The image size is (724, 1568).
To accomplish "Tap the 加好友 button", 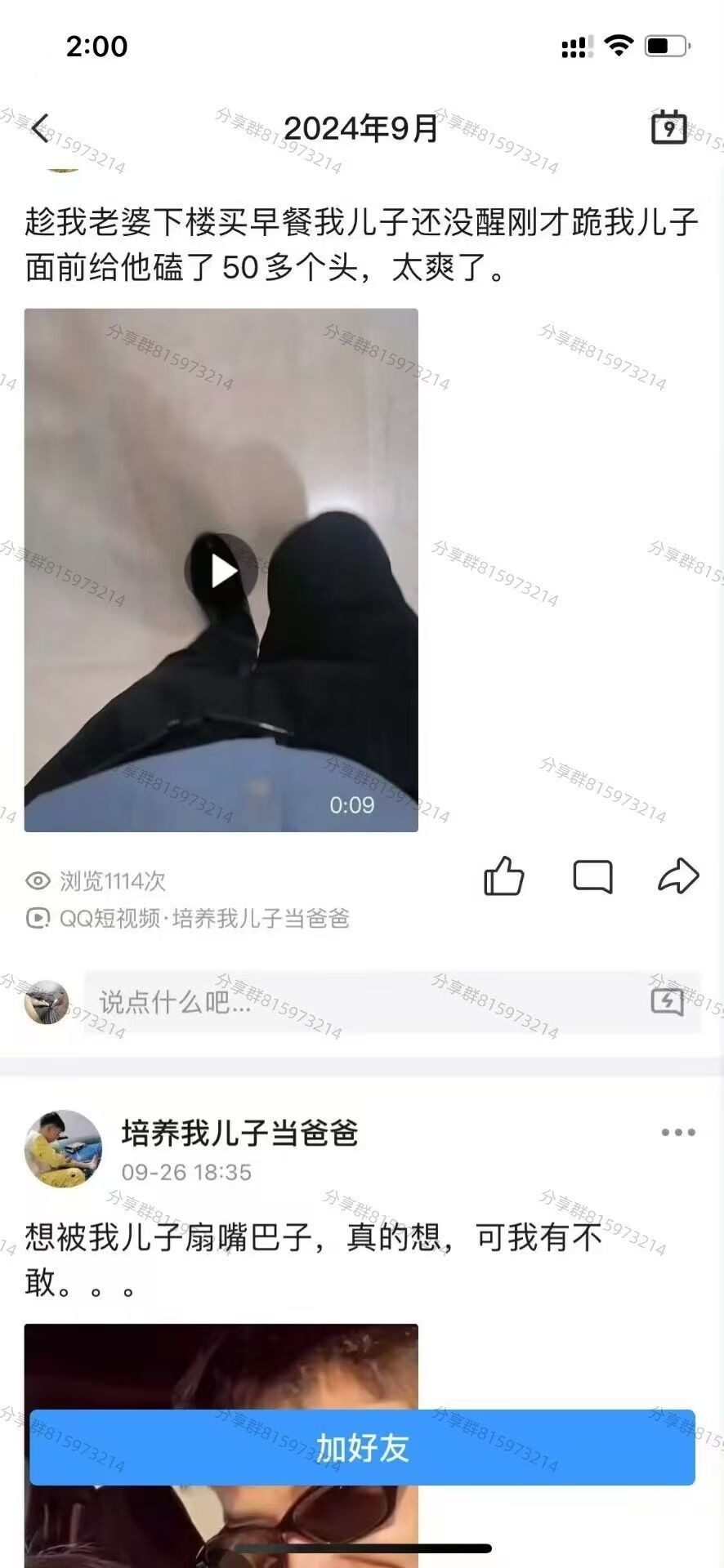I will pyautogui.click(x=362, y=1448).
